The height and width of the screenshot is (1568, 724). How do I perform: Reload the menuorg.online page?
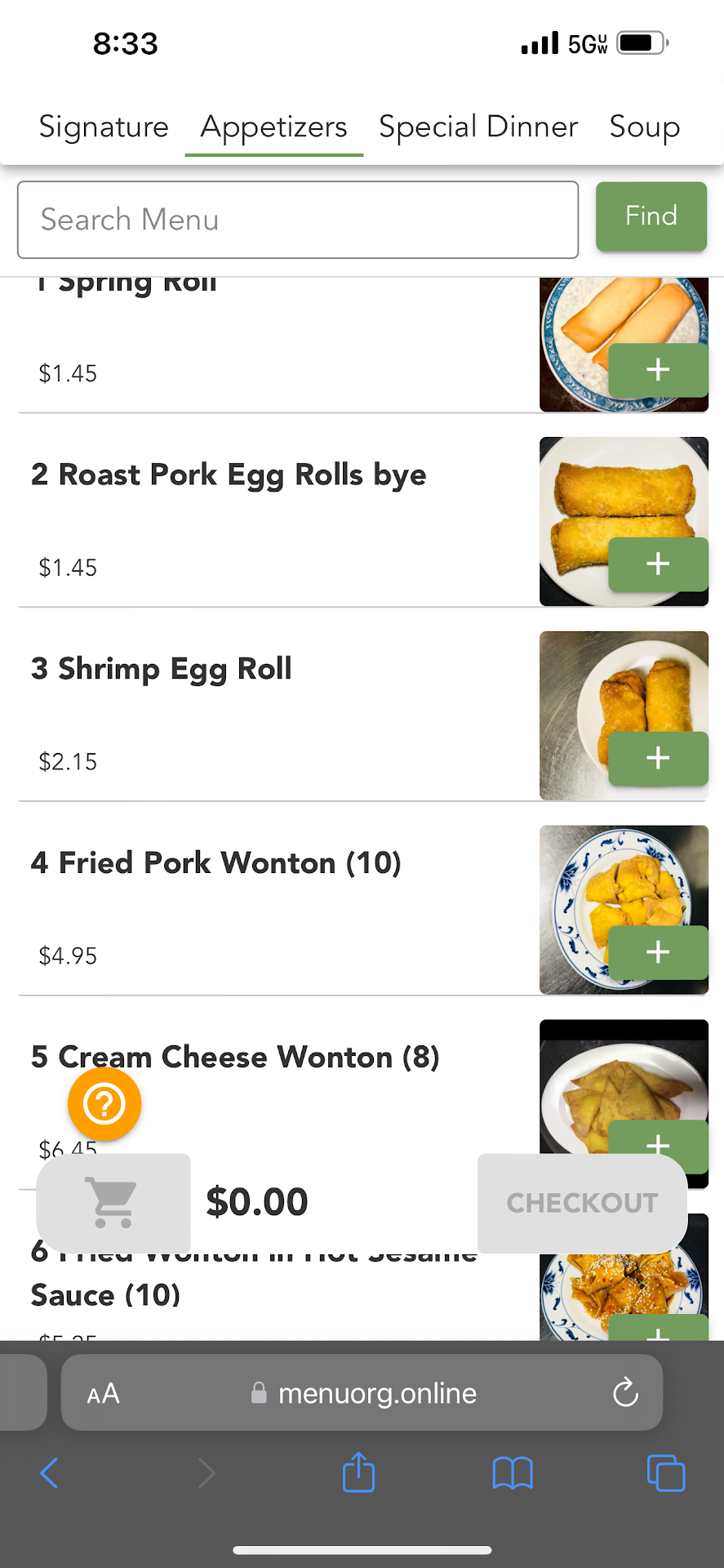tap(625, 1392)
